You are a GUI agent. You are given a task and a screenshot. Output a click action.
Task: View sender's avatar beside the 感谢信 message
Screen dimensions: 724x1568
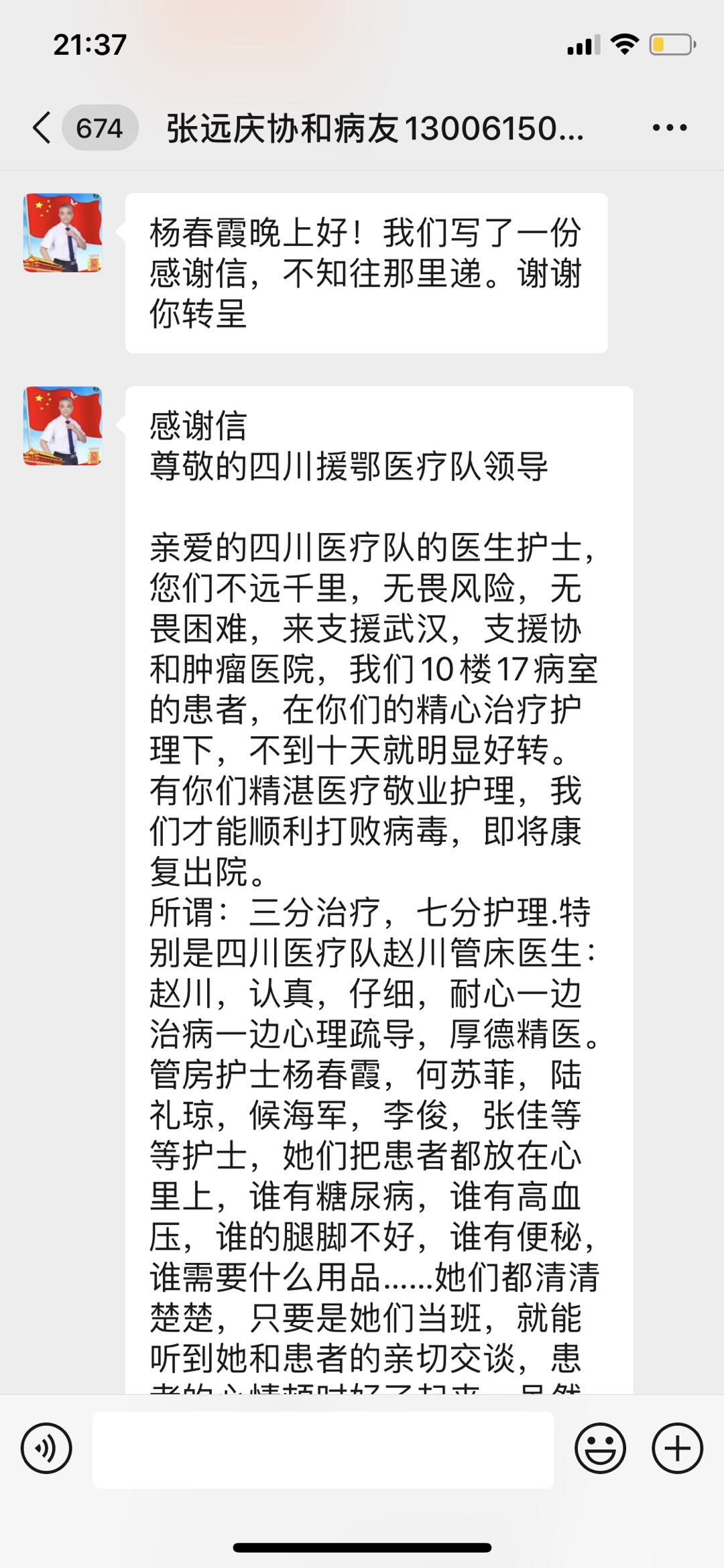[63, 426]
